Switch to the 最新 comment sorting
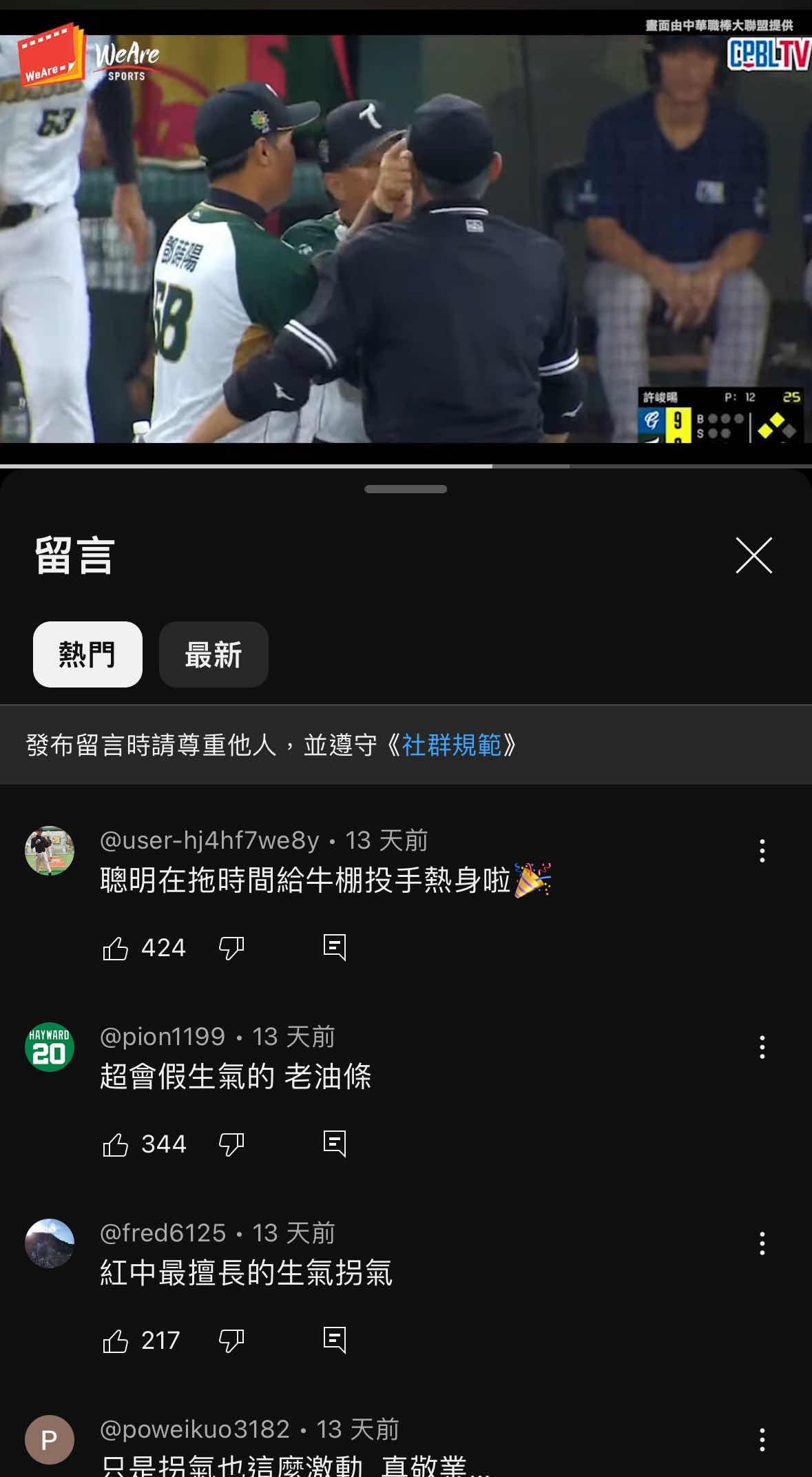 (214, 654)
